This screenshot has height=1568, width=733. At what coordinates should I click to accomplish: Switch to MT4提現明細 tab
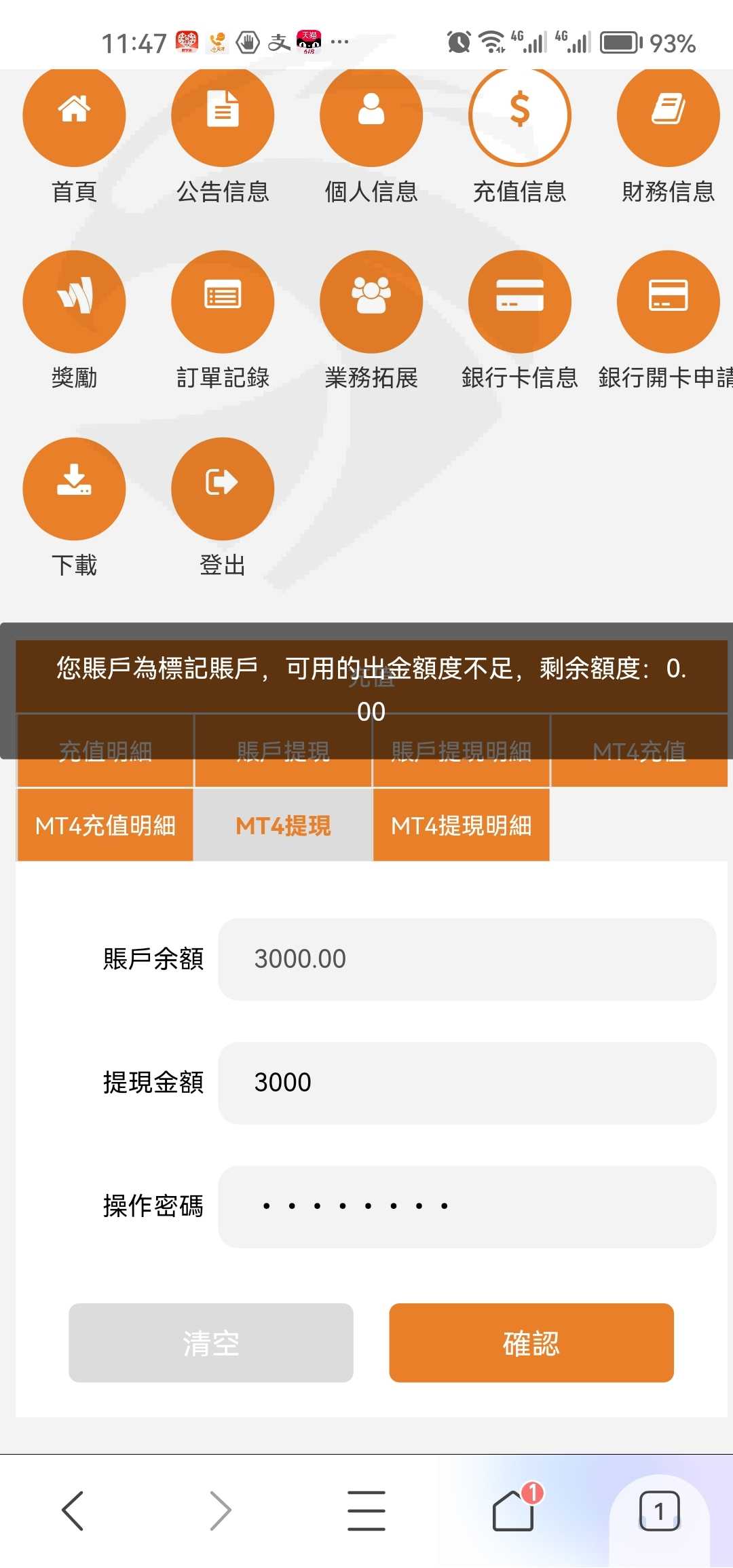(462, 825)
